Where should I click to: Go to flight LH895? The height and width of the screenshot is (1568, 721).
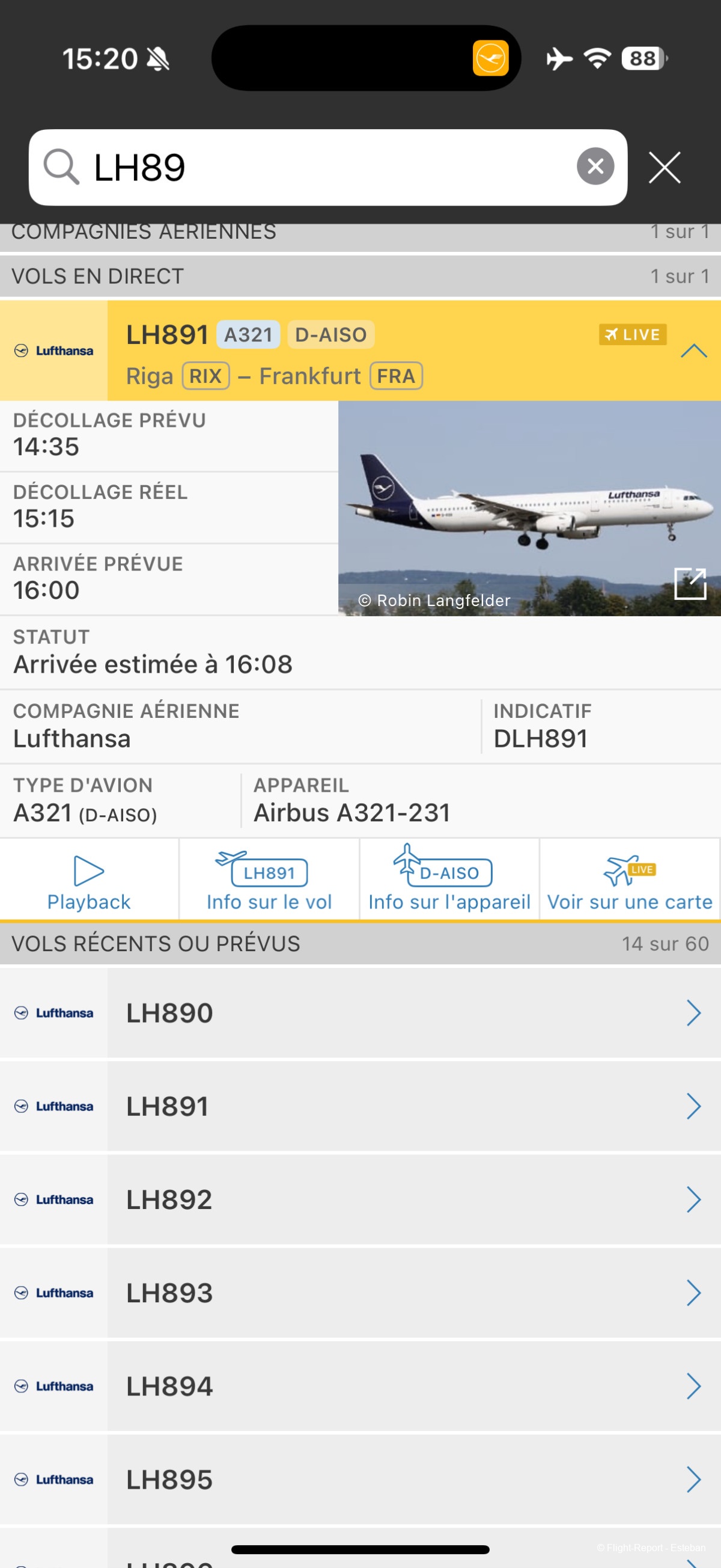click(360, 1479)
